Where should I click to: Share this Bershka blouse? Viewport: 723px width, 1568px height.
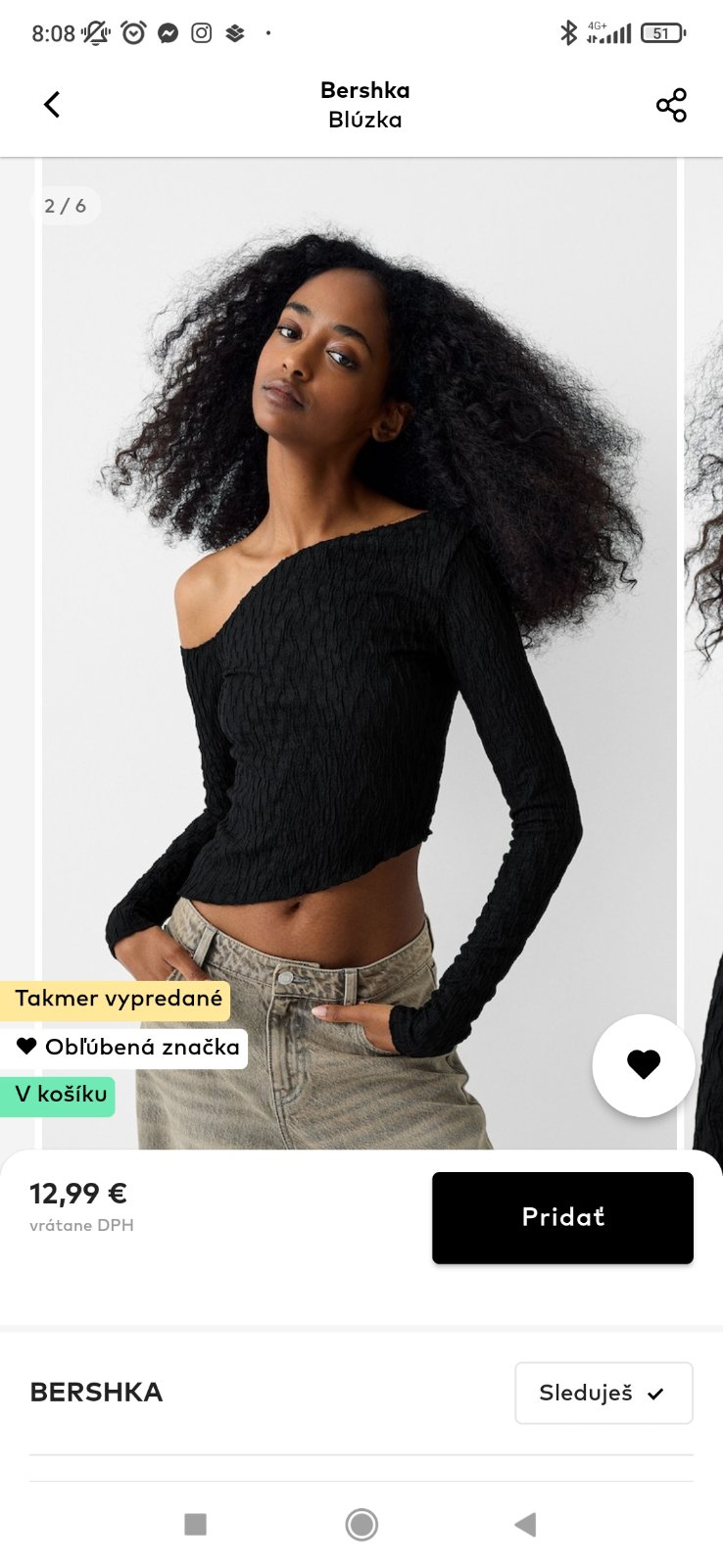click(x=671, y=105)
